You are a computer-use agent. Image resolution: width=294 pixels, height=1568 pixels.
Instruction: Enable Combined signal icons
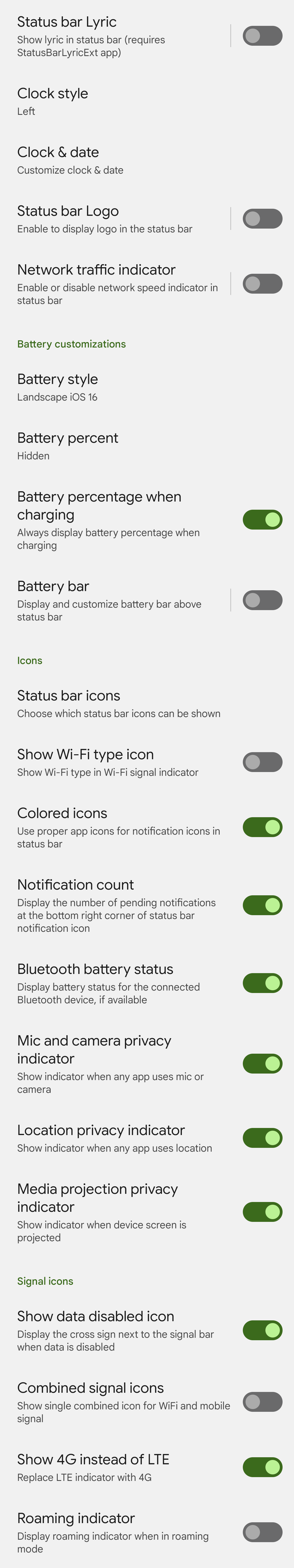pyautogui.click(x=262, y=1402)
